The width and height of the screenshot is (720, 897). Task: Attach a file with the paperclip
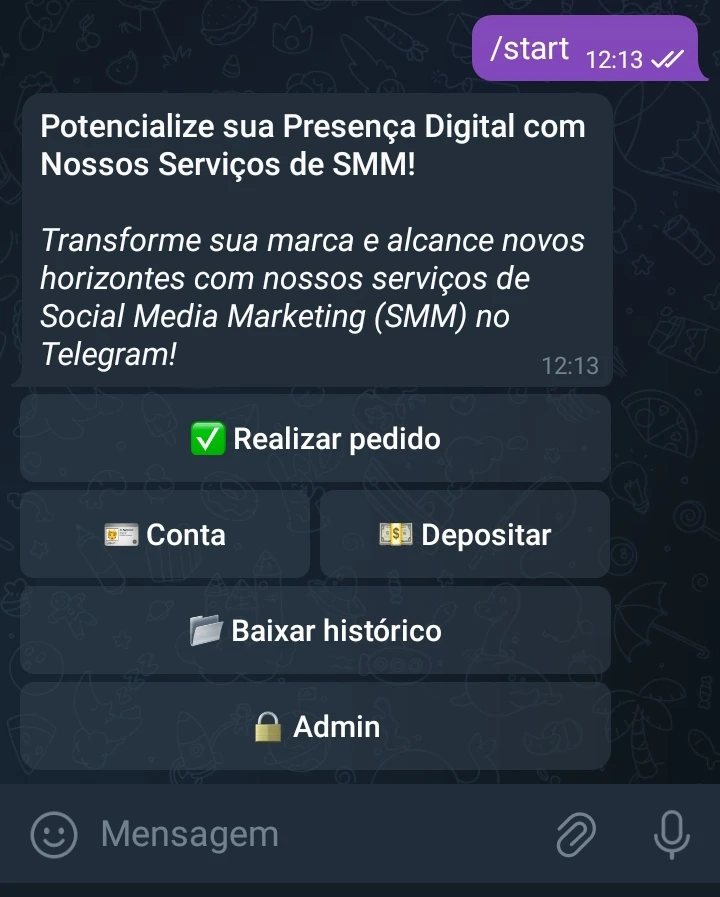[576, 834]
